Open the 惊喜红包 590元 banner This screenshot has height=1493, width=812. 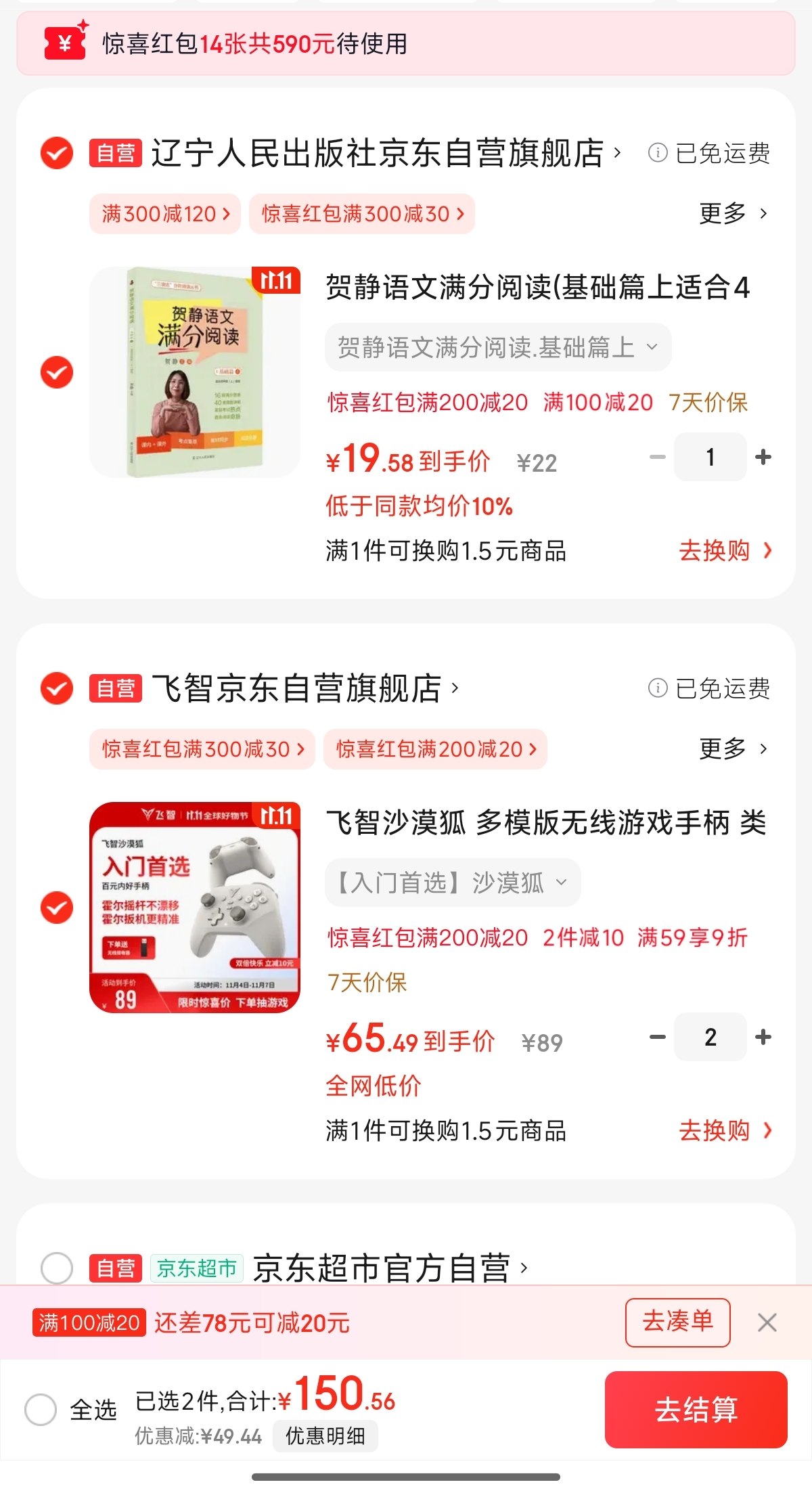pyautogui.click(x=406, y=44)
